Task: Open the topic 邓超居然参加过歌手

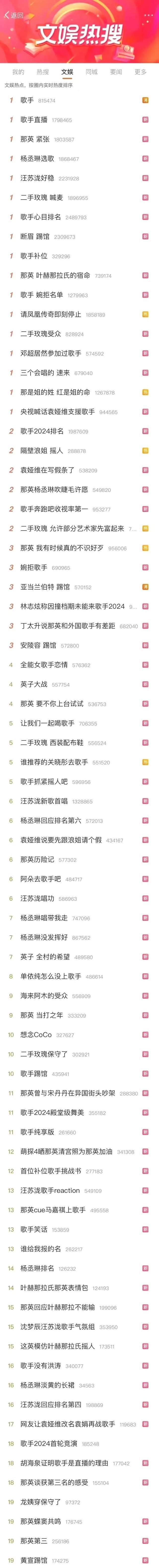Action: coord(51,354)
